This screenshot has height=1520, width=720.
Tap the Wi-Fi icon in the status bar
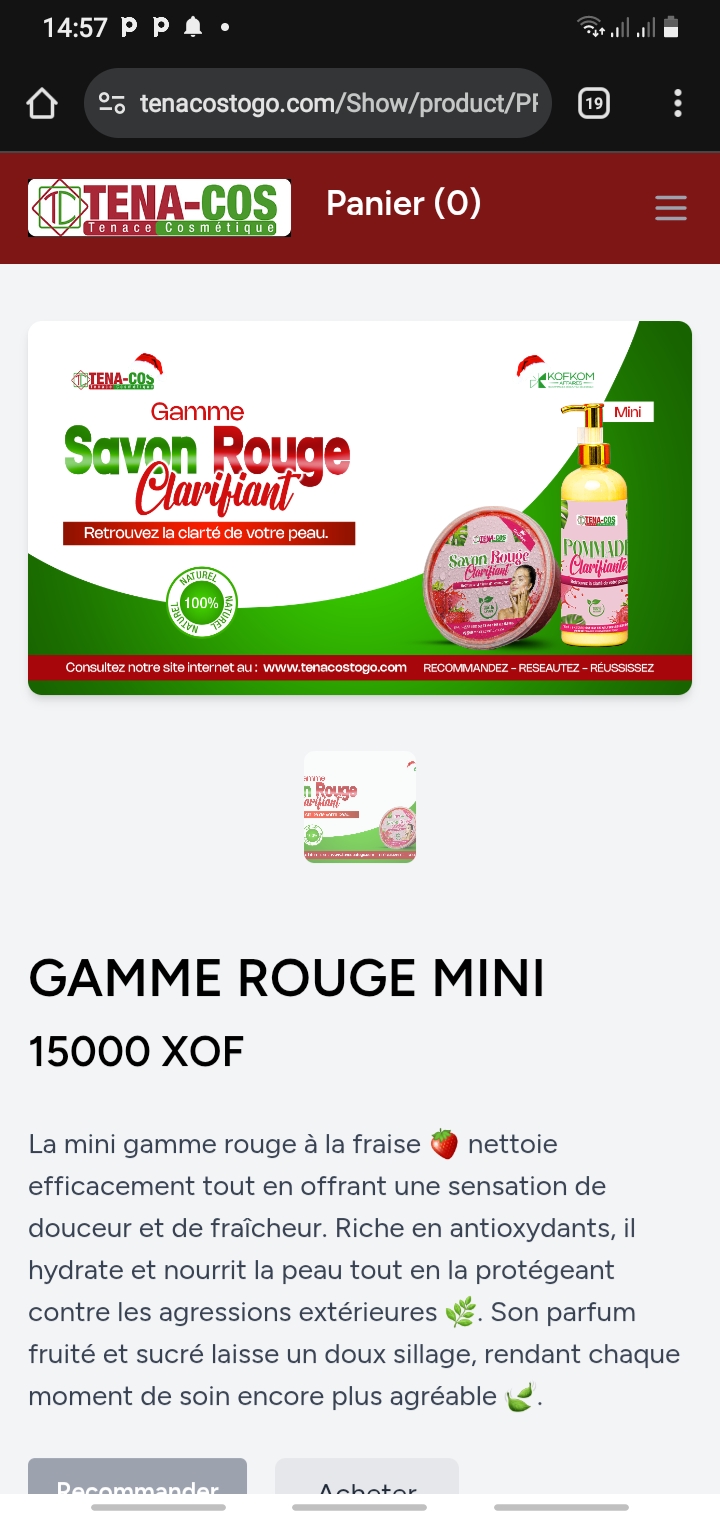(x=592, y=27)
